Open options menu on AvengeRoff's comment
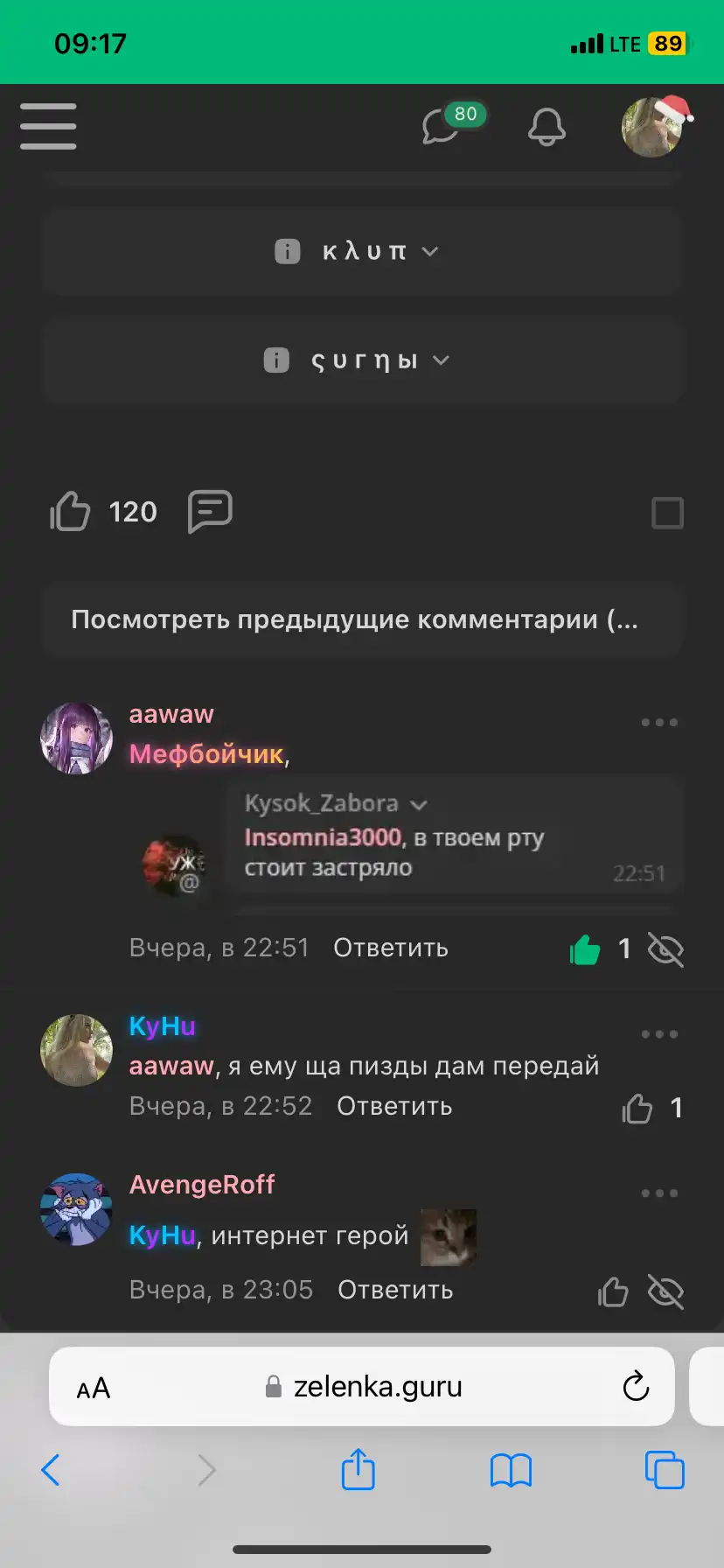 click(x=659, y=1193)
